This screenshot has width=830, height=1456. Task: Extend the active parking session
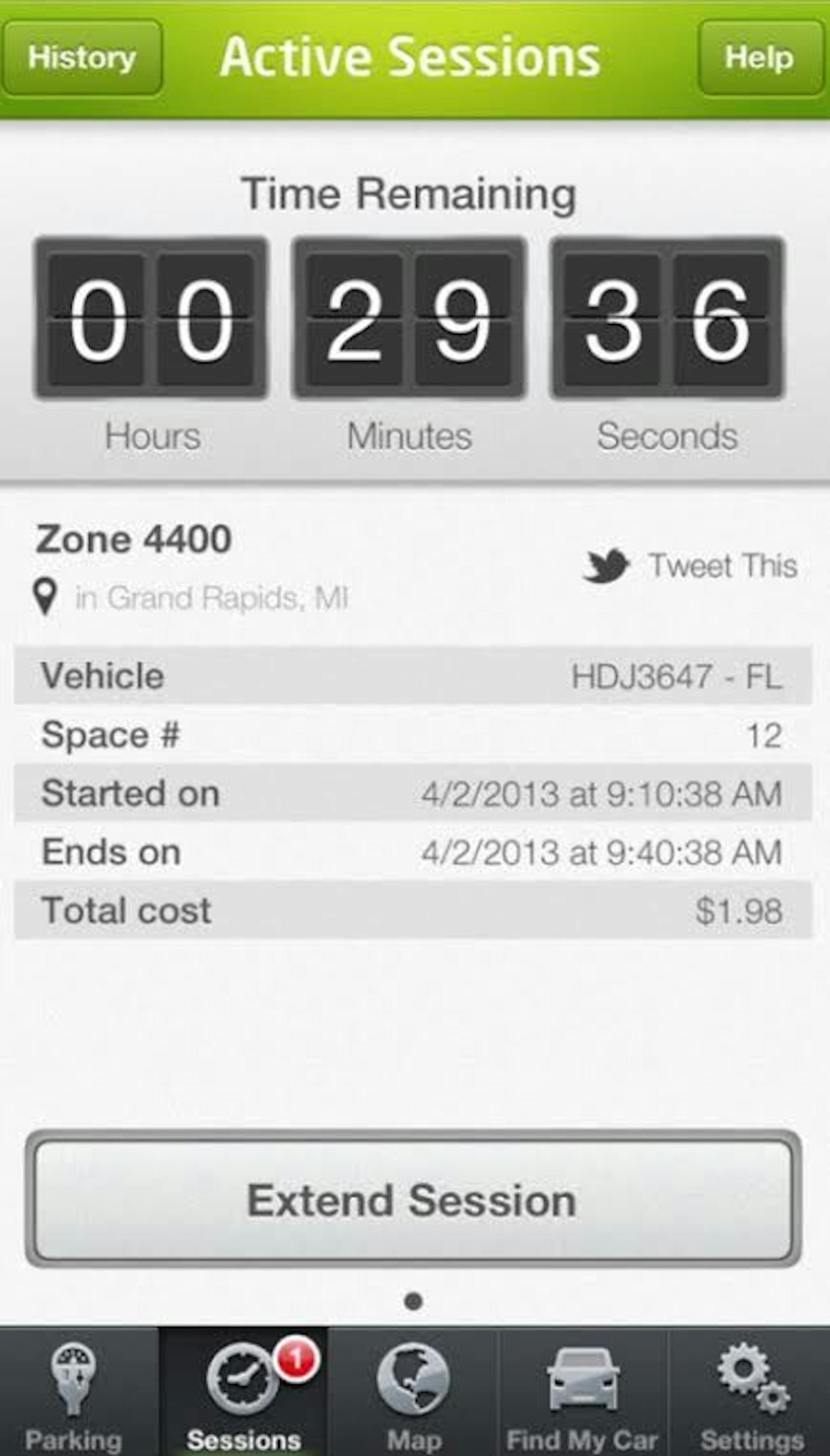413,1199
